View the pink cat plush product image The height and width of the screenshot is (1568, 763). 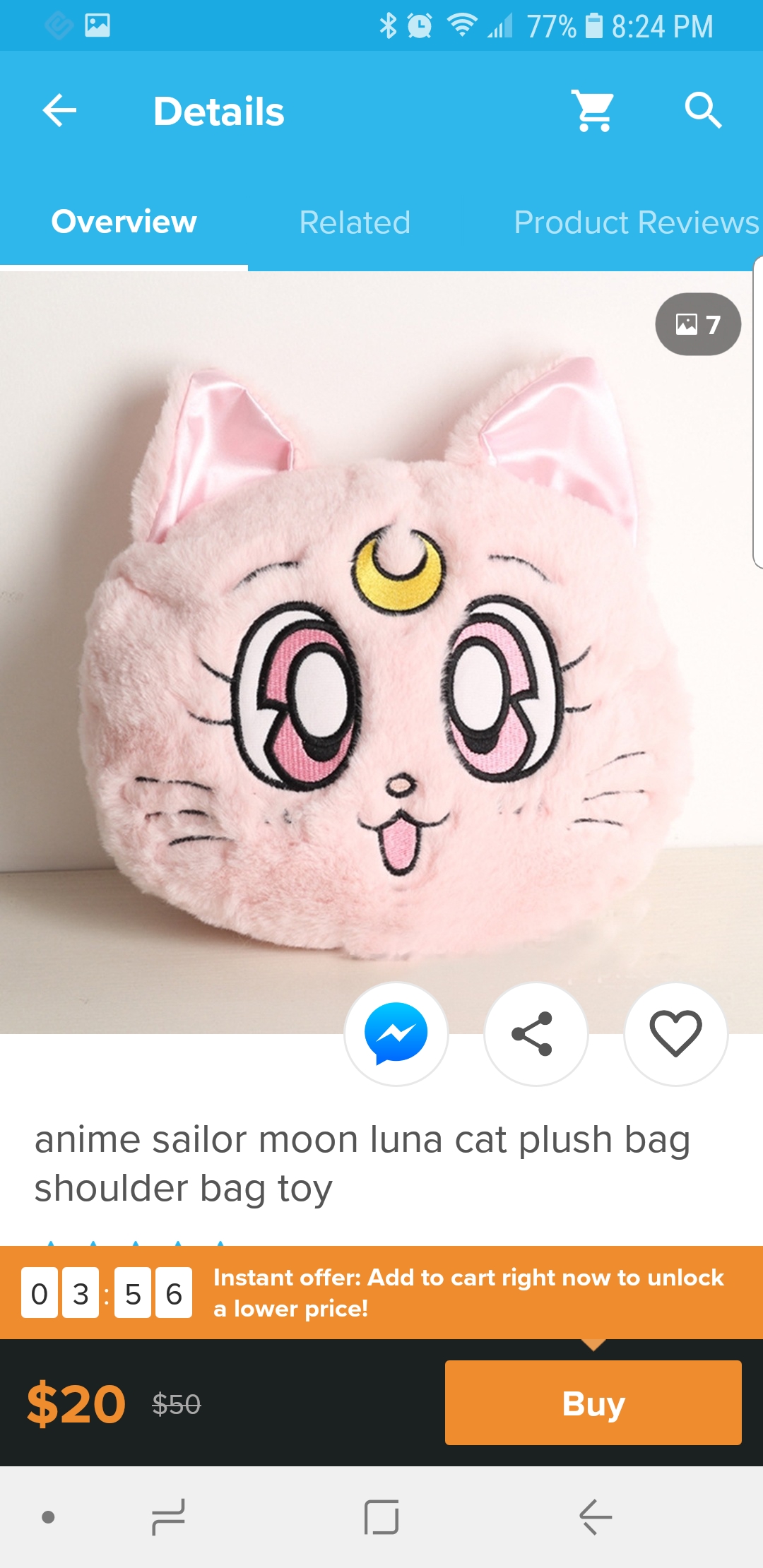tap(381, 653)
